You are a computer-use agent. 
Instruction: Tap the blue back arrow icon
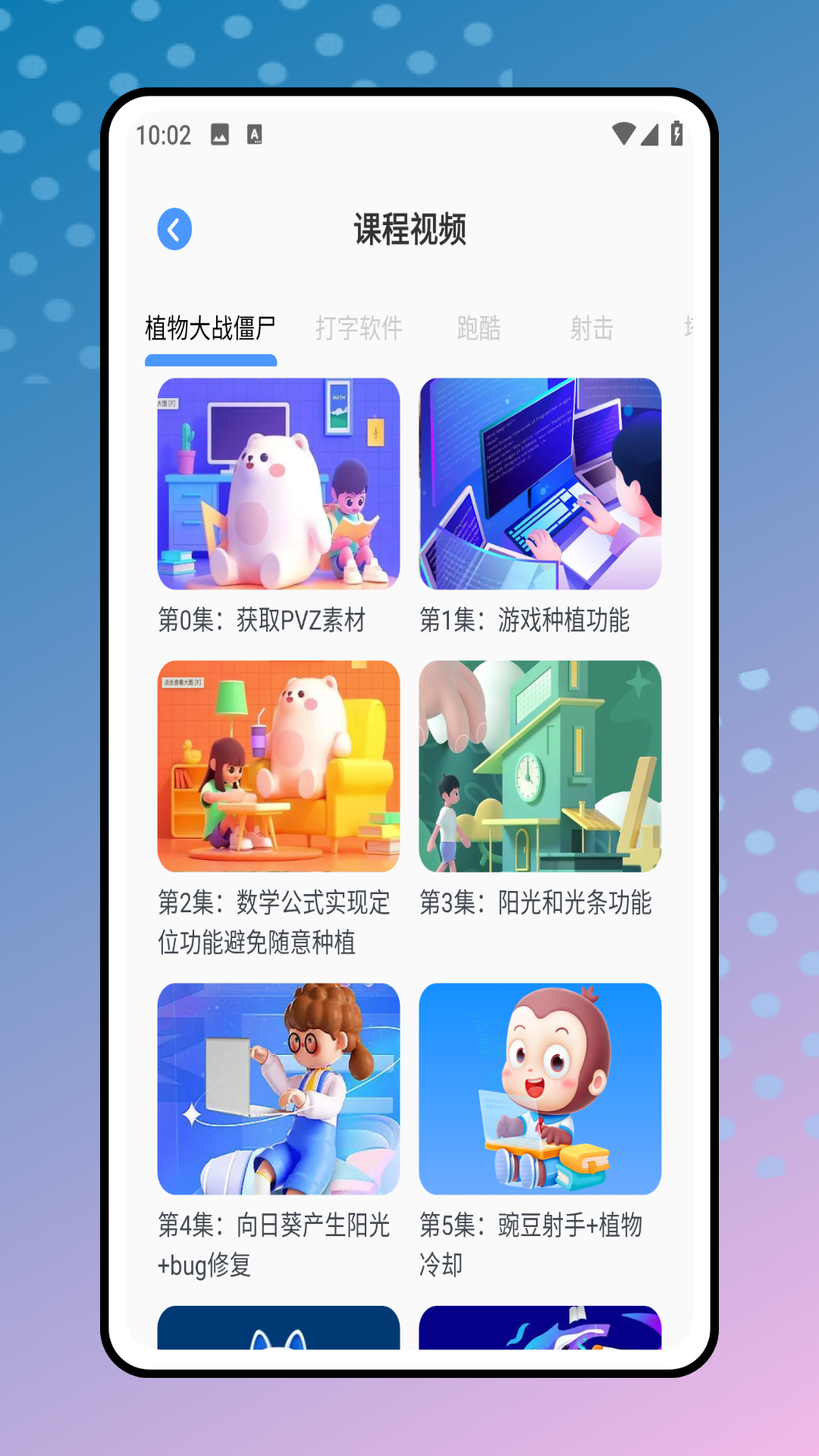[174, 229]
